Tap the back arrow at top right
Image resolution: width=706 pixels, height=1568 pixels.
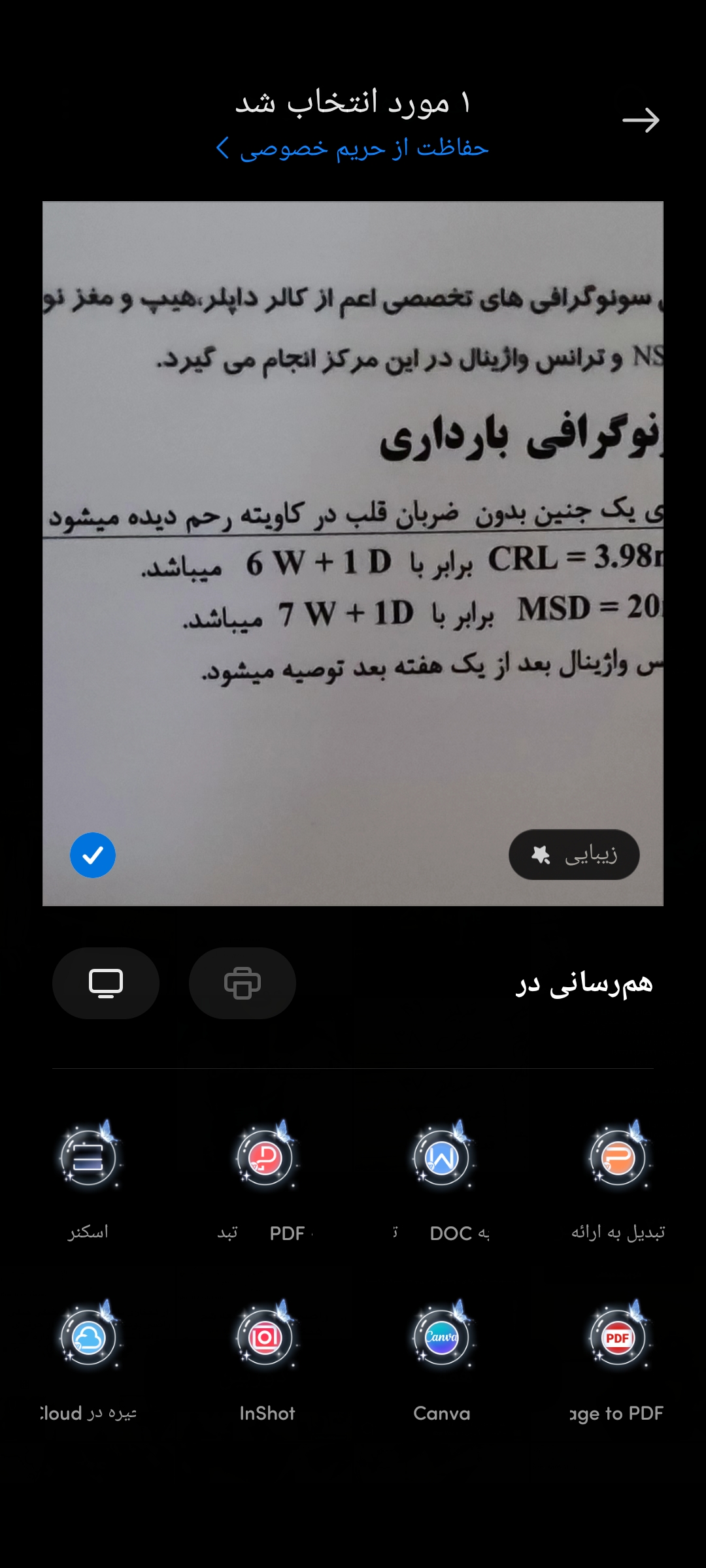tap(641, 120)
